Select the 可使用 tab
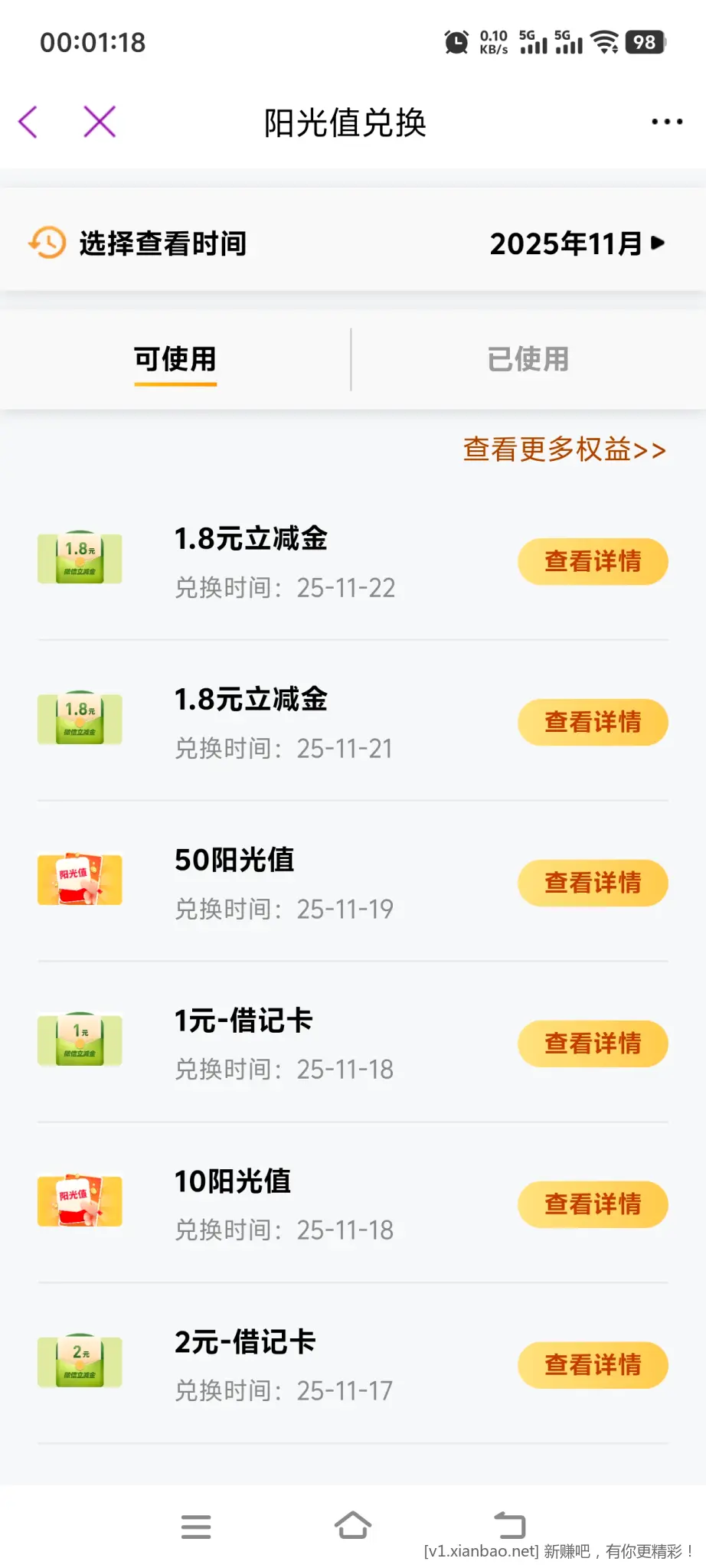 point(175,359)
